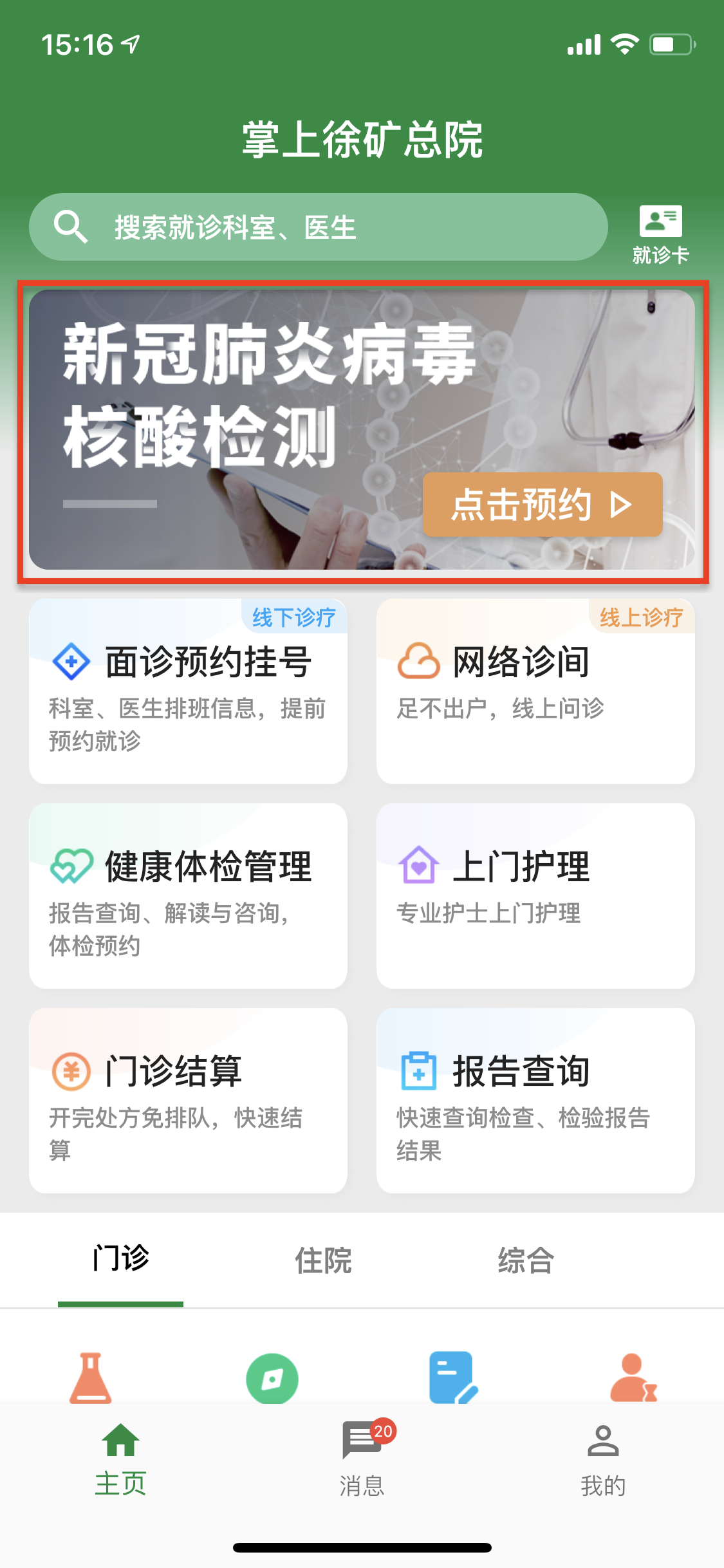The image size is (724, 1568).
Task: Open 门诊结算 outpatient payment card
Action: (188, 1101)
